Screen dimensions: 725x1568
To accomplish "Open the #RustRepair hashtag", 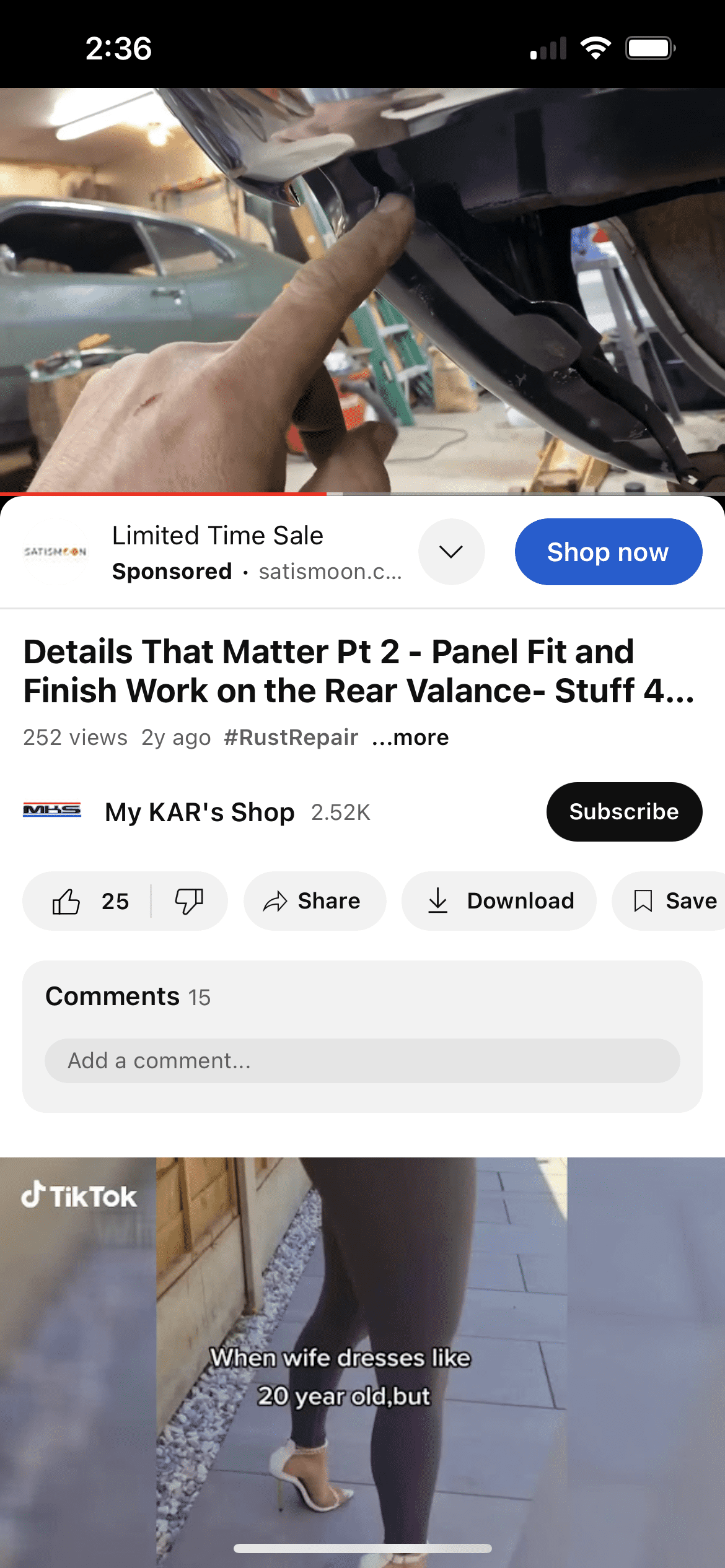I will click(291, 738).
